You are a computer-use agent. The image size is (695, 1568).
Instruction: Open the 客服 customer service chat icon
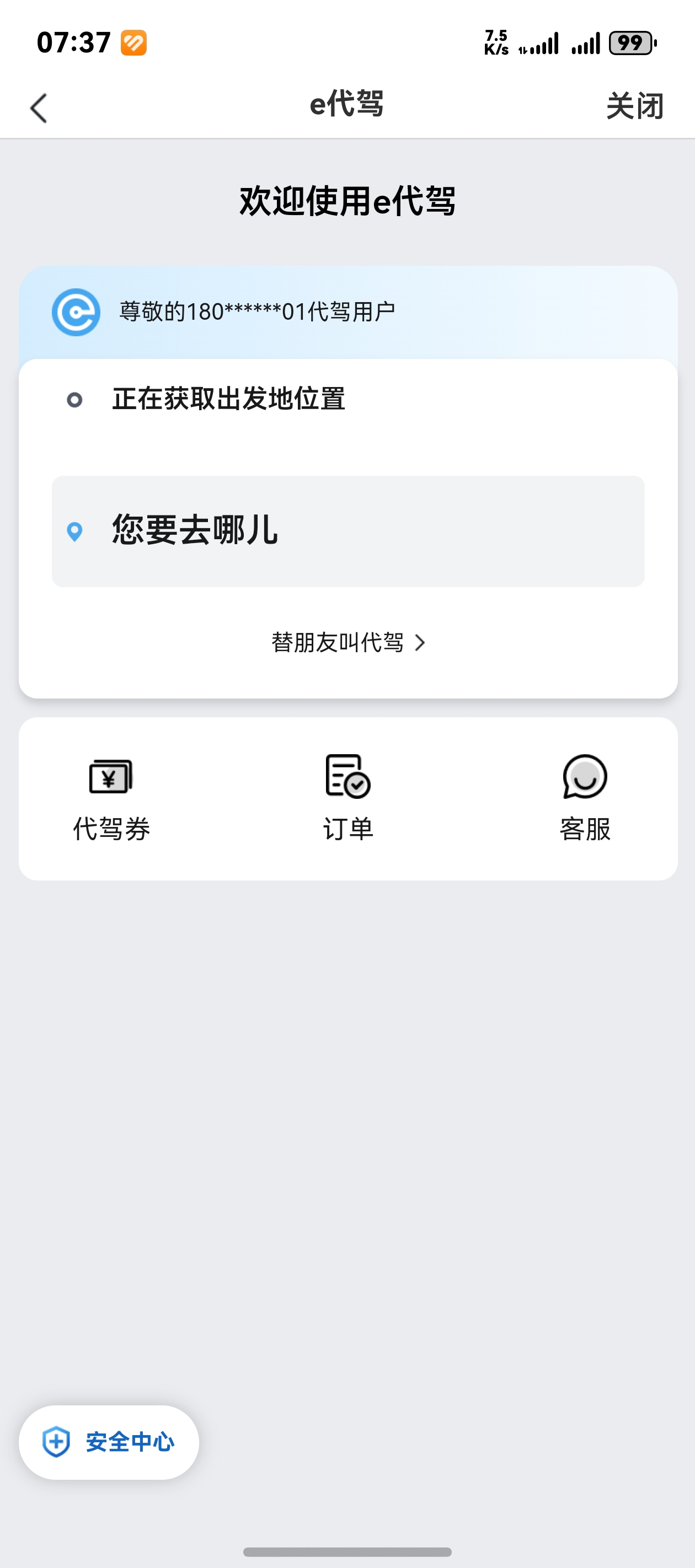pos(585,778)
